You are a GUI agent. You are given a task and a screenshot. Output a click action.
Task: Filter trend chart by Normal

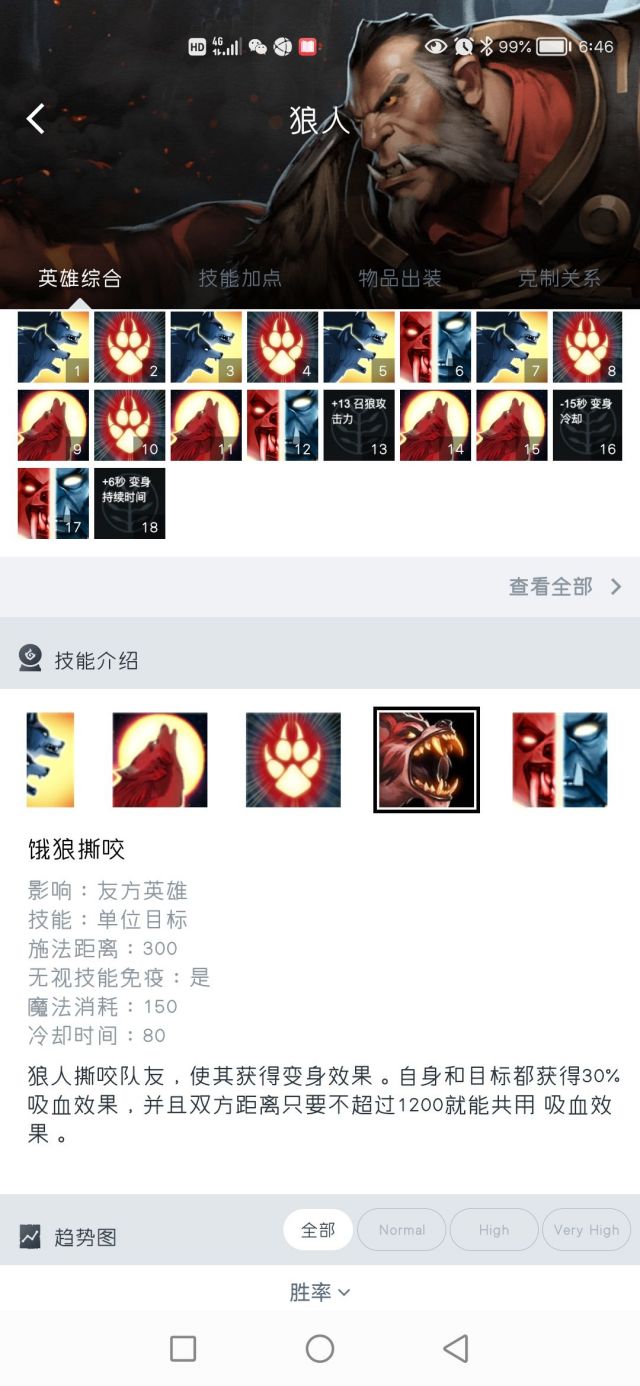coord(402,1230)
